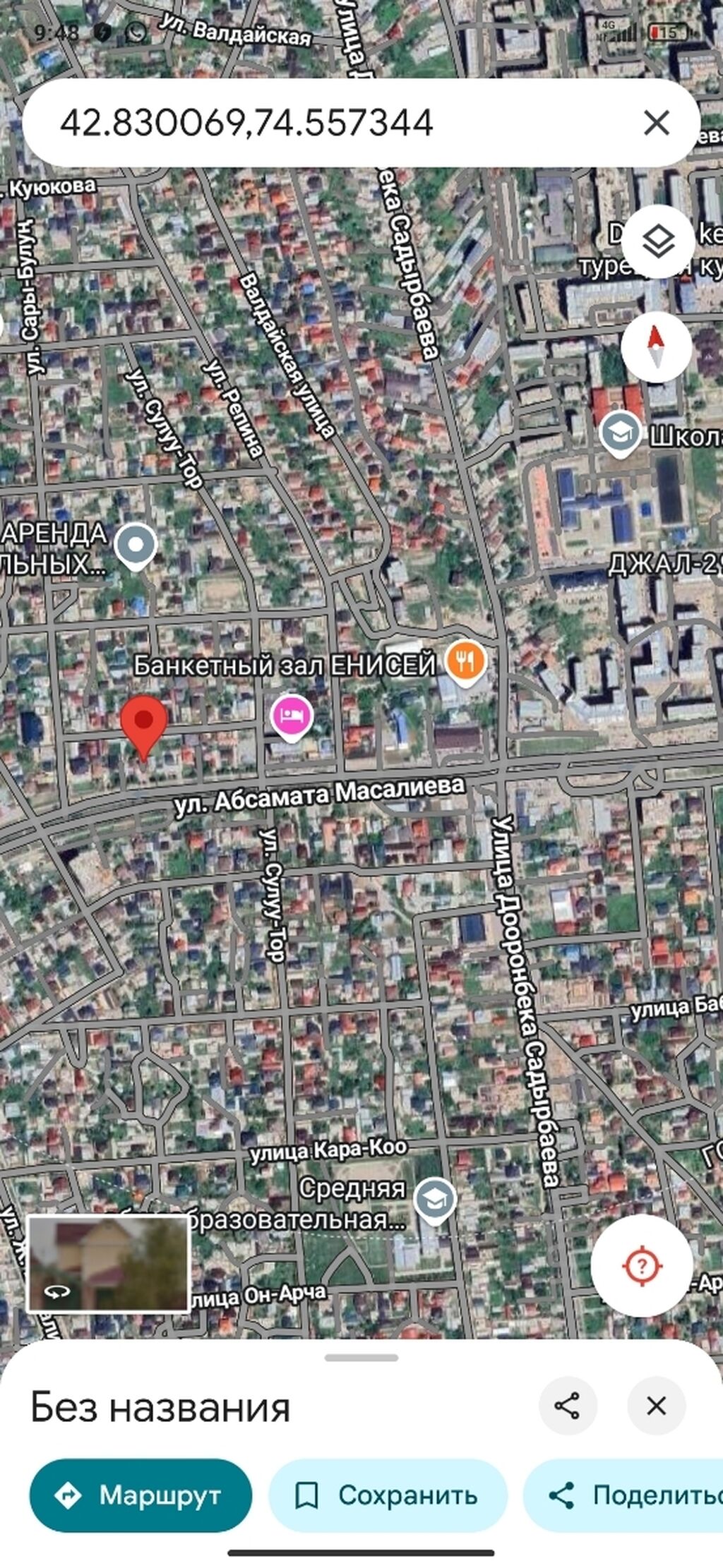
Task: Tap the share icon beside Без названия
Action: [568, 1406]
